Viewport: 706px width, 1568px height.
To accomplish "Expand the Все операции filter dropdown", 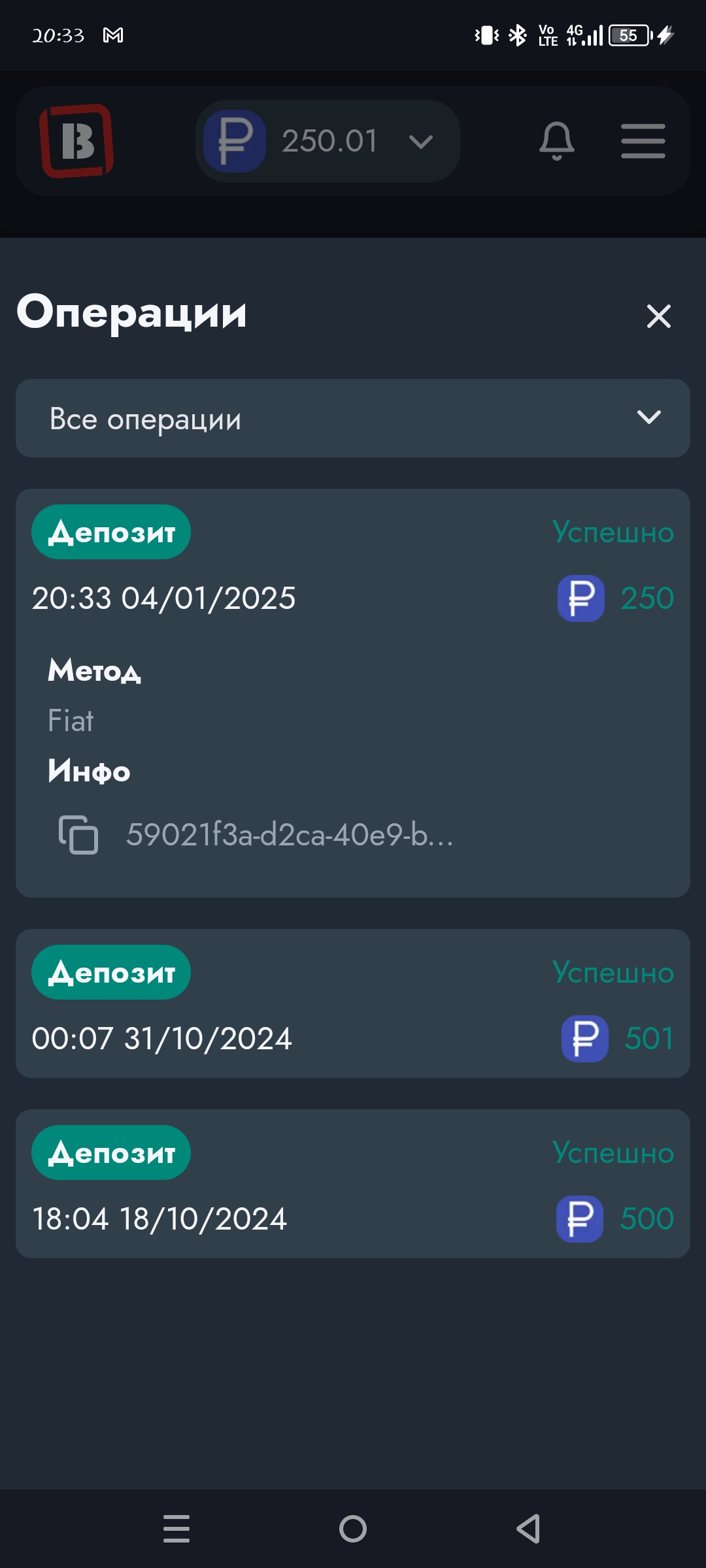I will point(353,418).
